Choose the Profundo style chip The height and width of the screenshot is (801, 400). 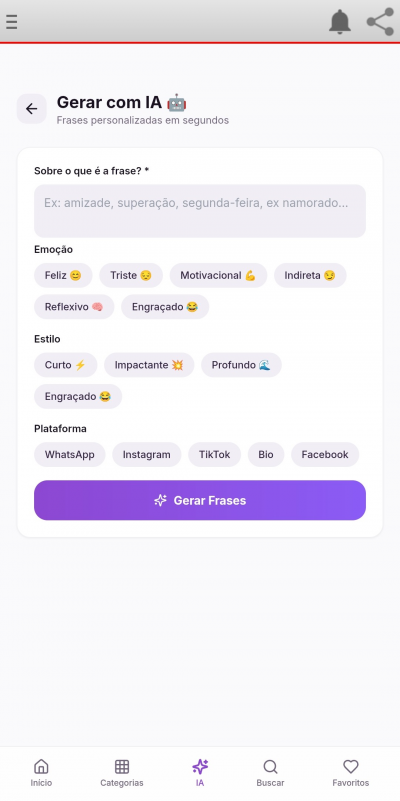pos(241,365)
